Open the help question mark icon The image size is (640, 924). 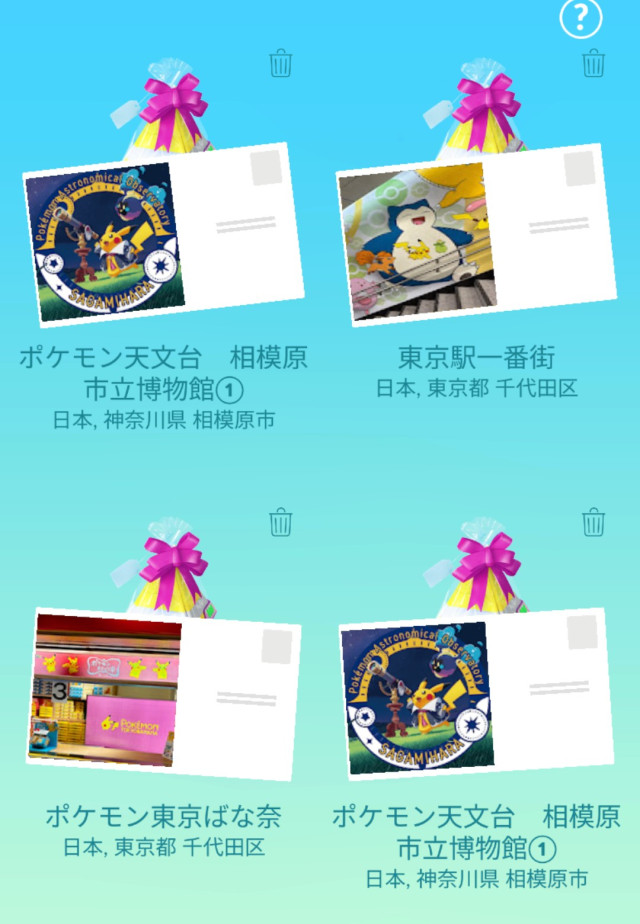pos(581,19)
